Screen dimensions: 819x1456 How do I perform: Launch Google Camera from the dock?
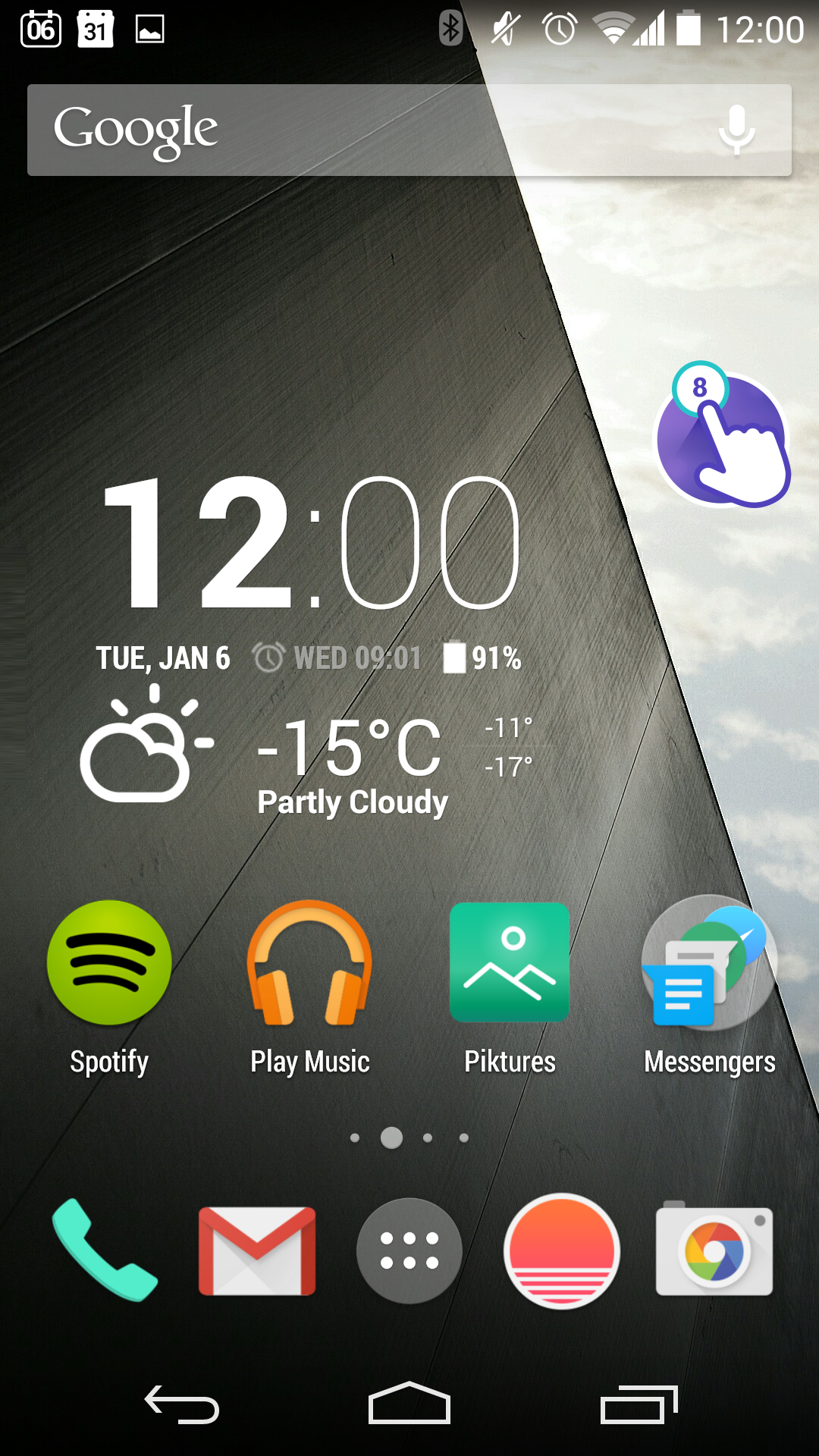point(714,1249)
